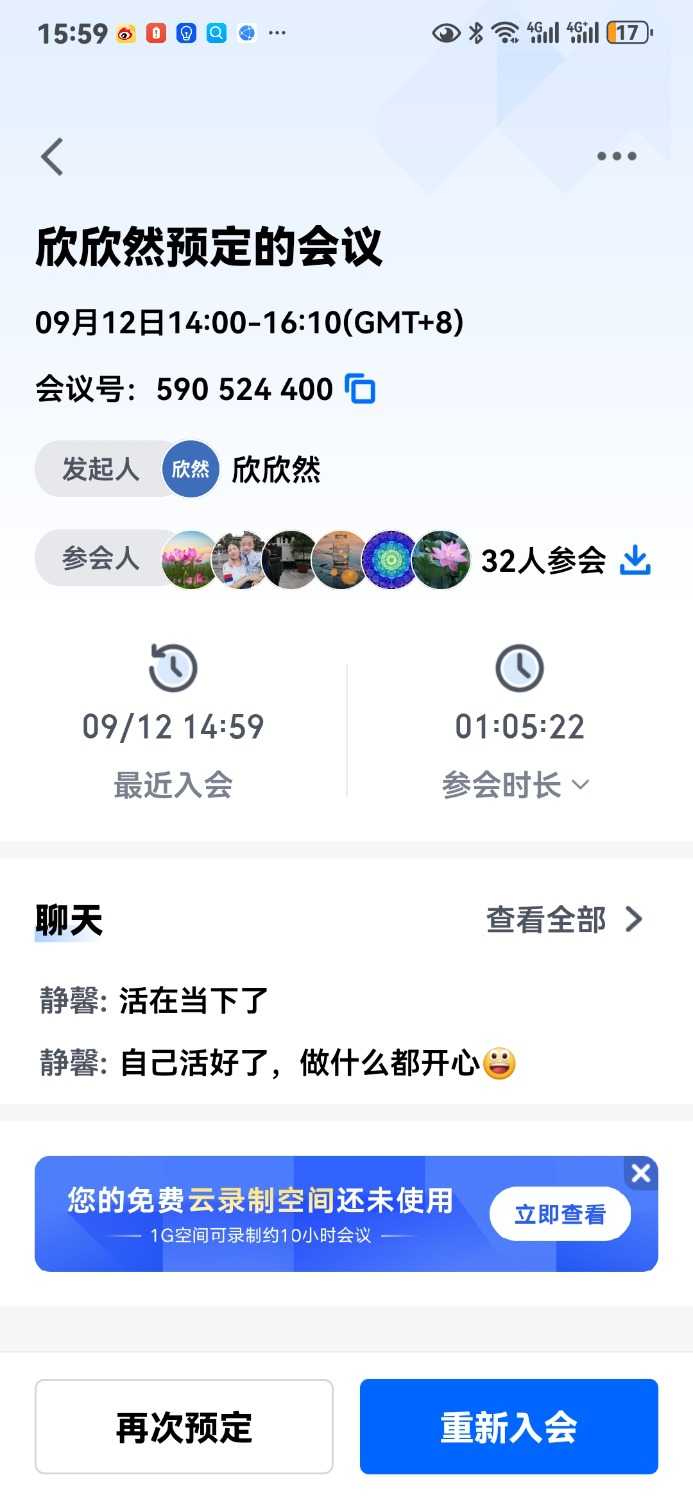Image resolution: width=693 pixels, height=1500 pixels.
Task: Go back to the previous page
Action: tap(52, 157)
